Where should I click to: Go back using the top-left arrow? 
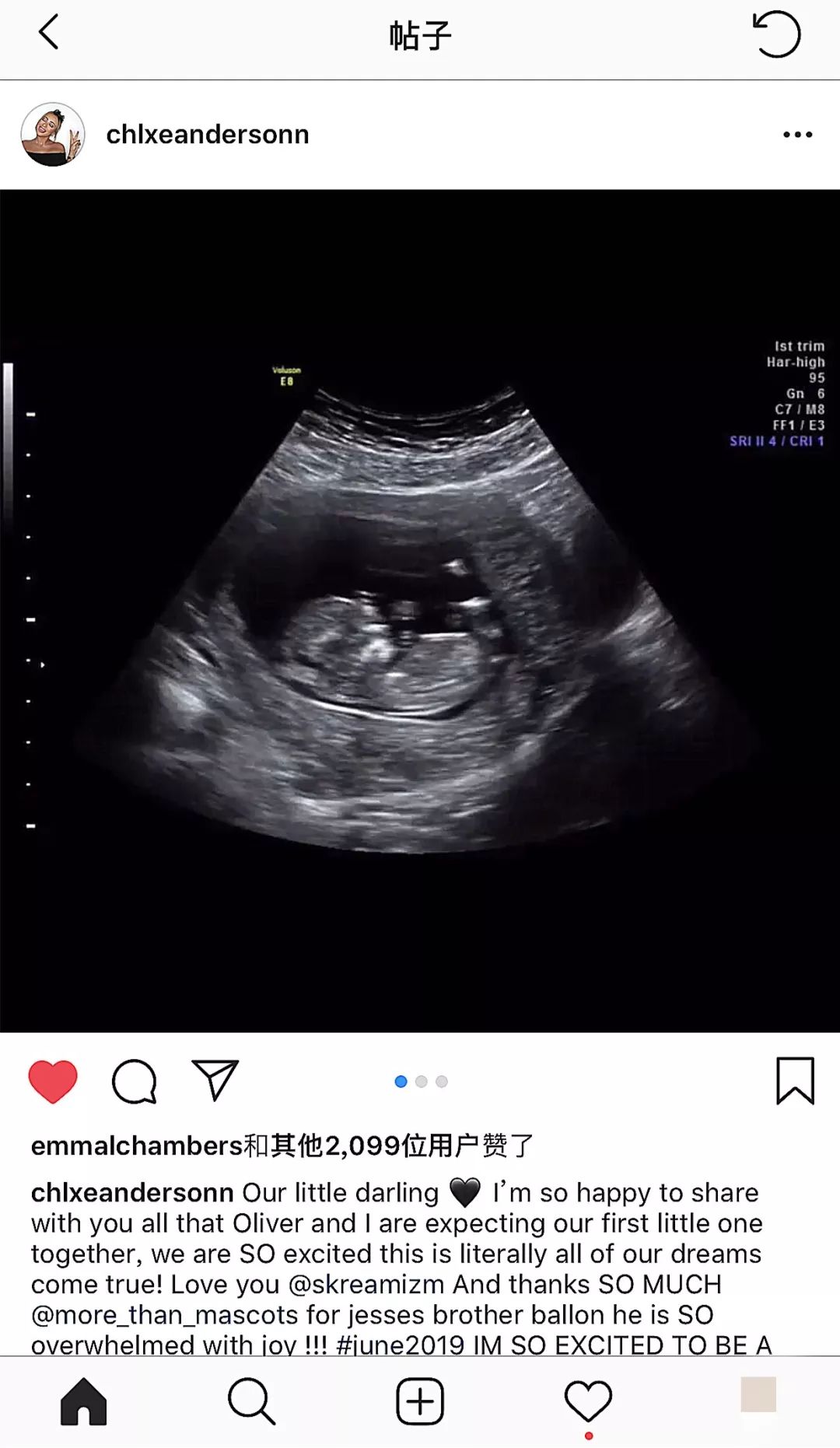pyautogui.click(x=49, y=33)
